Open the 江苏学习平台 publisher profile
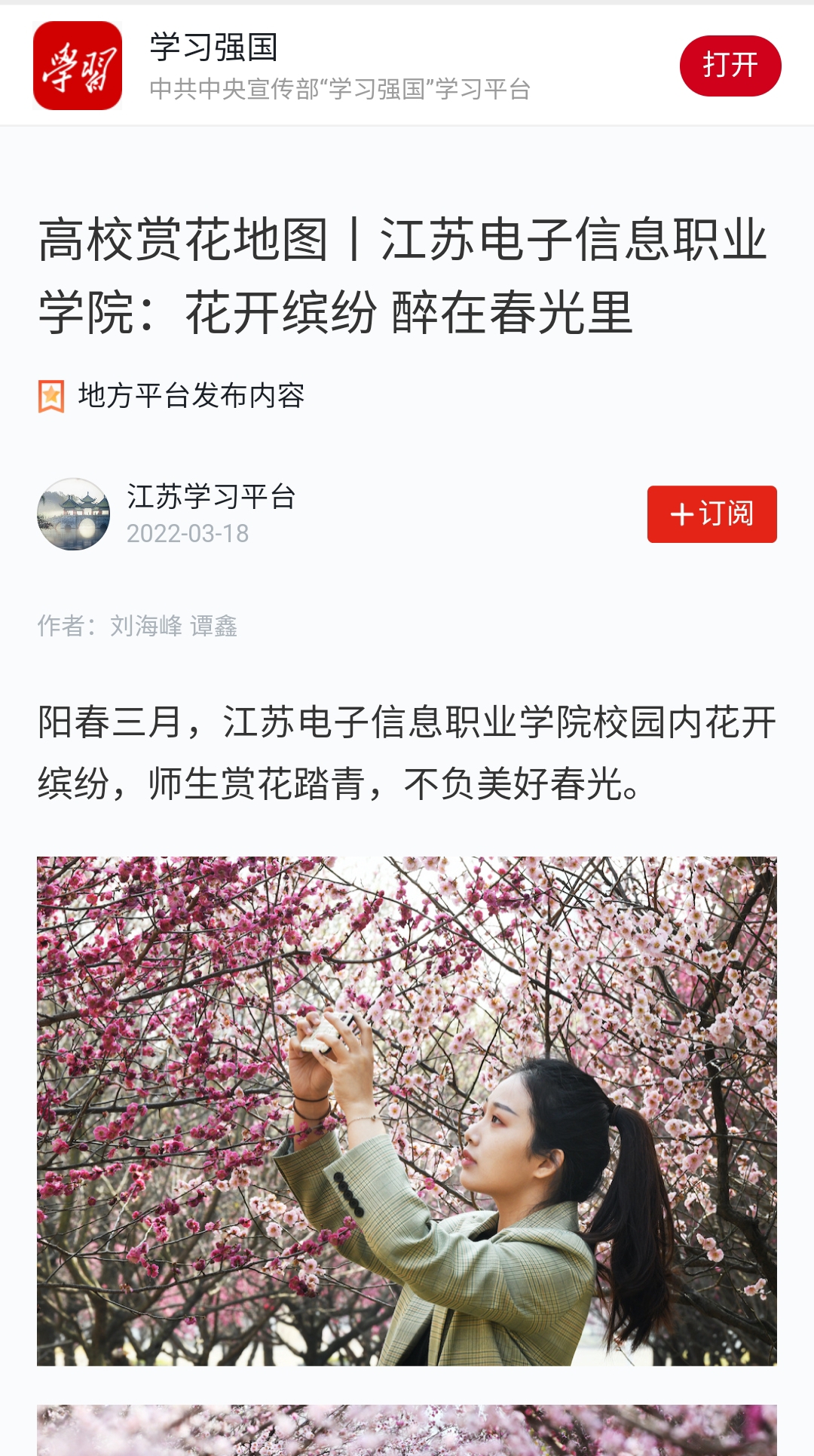Image resolution: width=814 pixels, height=1456 pixels. coord(211,498)
